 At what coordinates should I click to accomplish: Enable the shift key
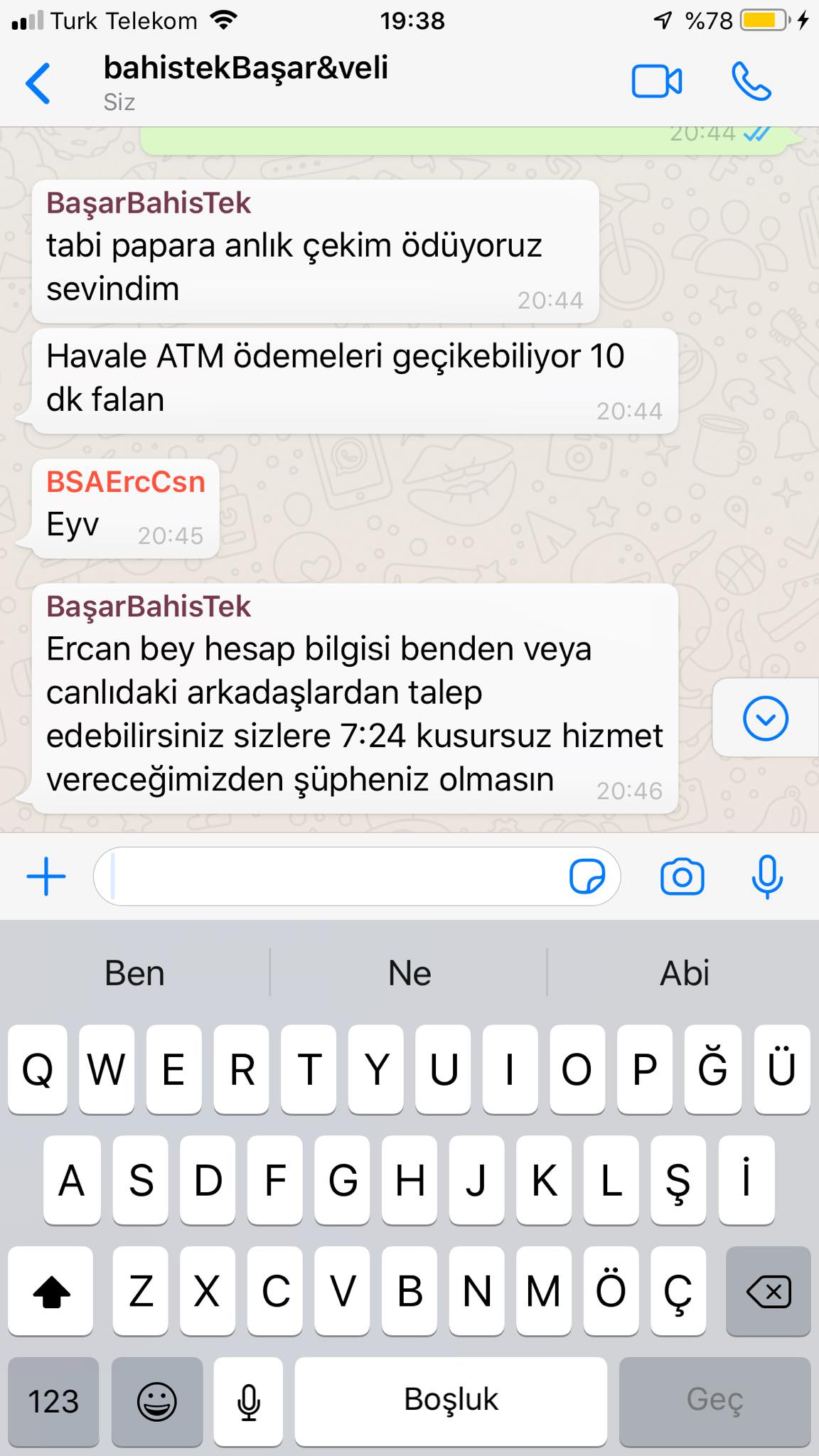(x=51, y=1292)
